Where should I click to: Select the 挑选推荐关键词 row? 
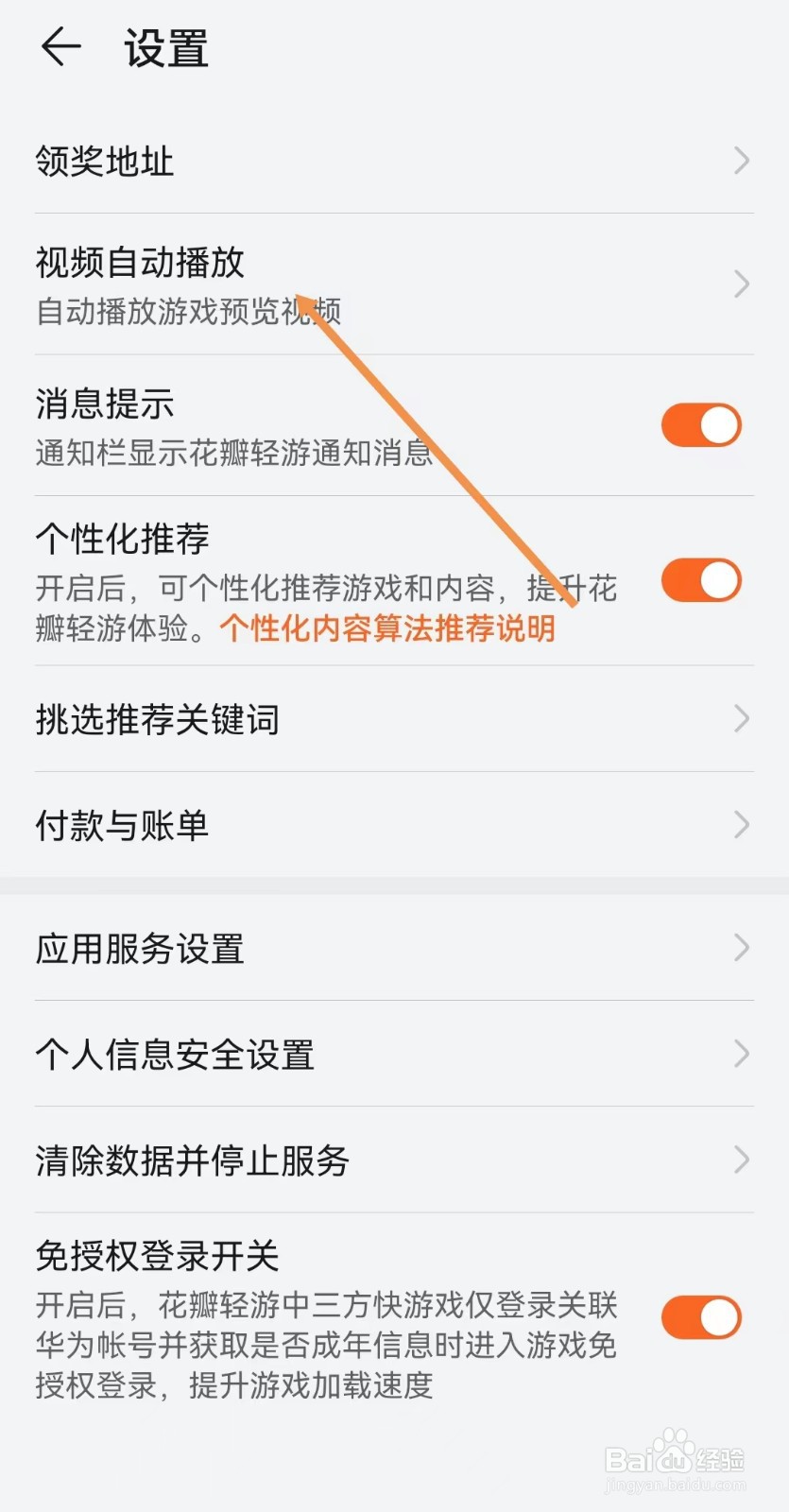[157, 720]
